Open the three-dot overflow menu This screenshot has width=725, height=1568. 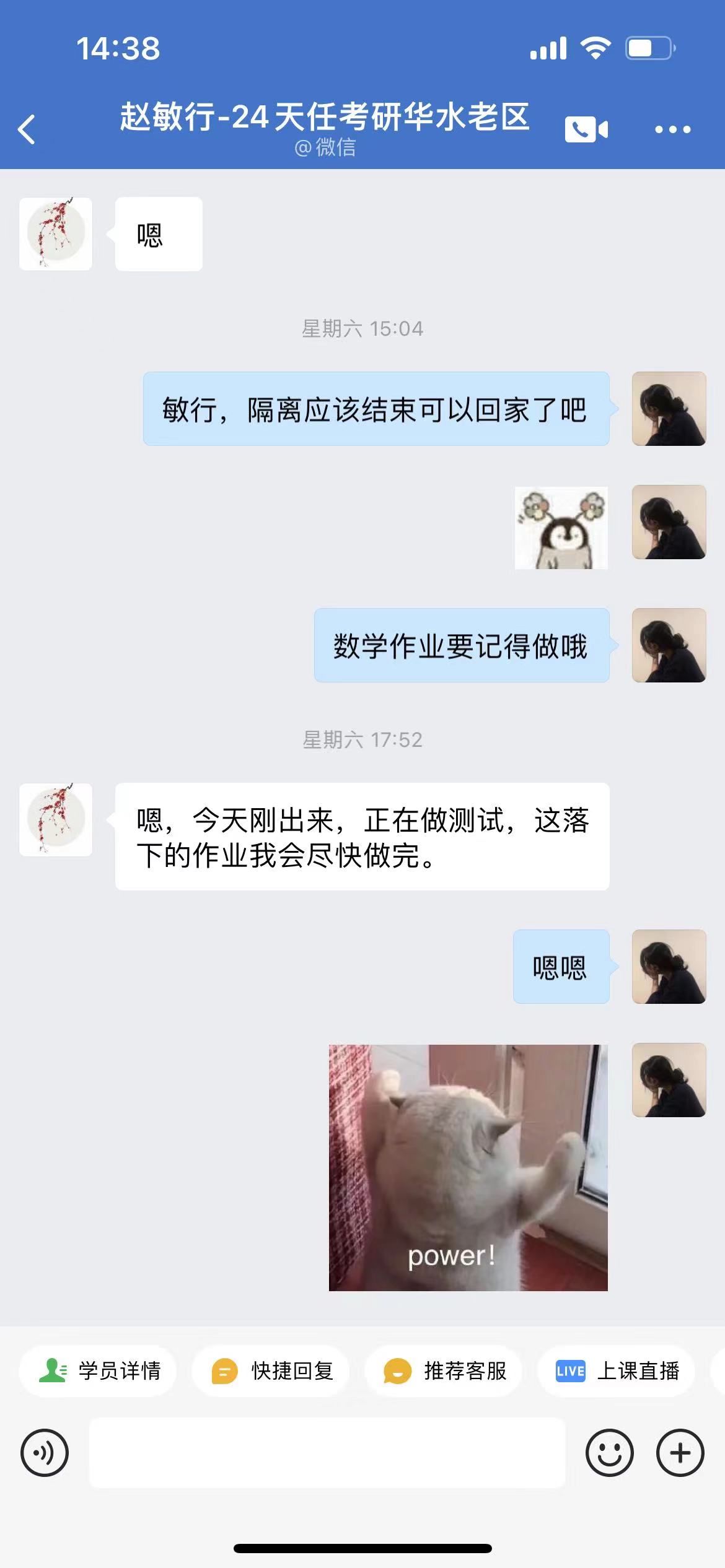pos(673,129)
